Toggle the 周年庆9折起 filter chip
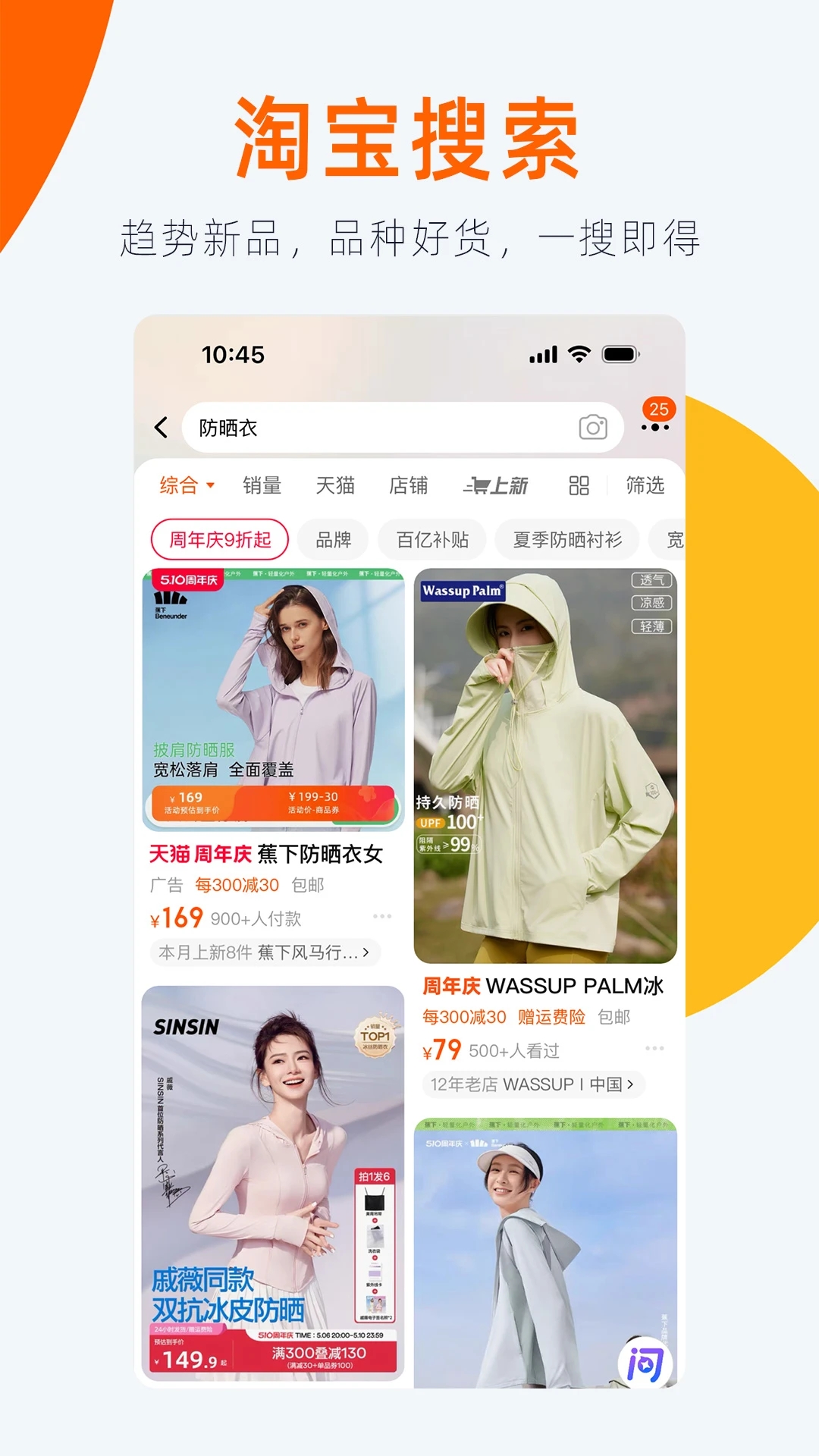Viewport: 819px width, 1456px height. [x=219, y=539]
